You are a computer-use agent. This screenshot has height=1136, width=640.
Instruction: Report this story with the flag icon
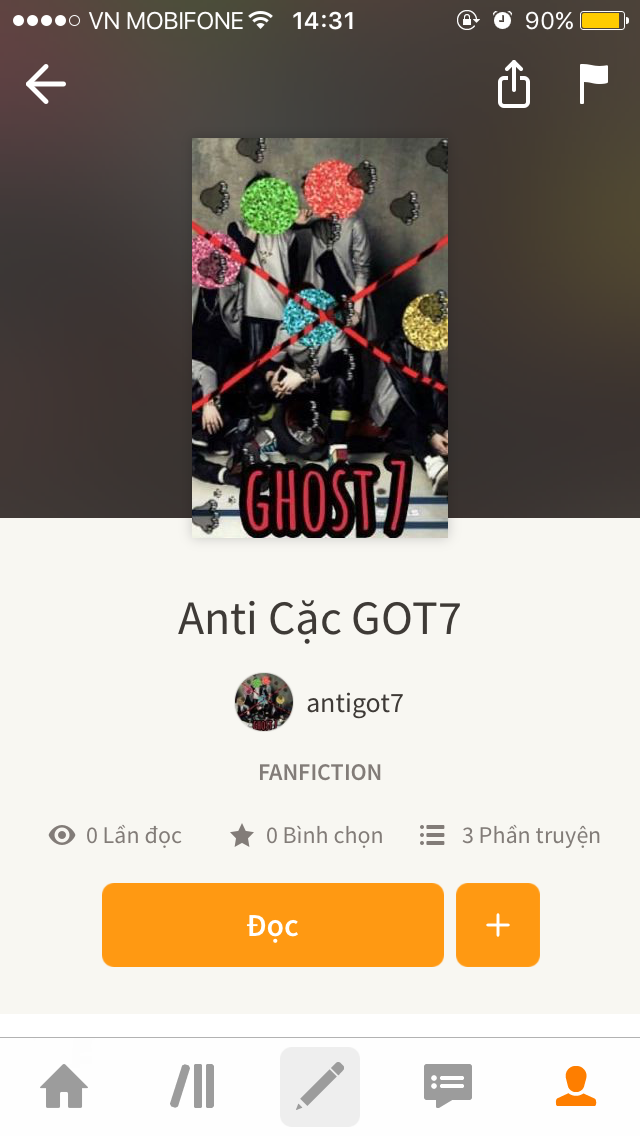593,85
